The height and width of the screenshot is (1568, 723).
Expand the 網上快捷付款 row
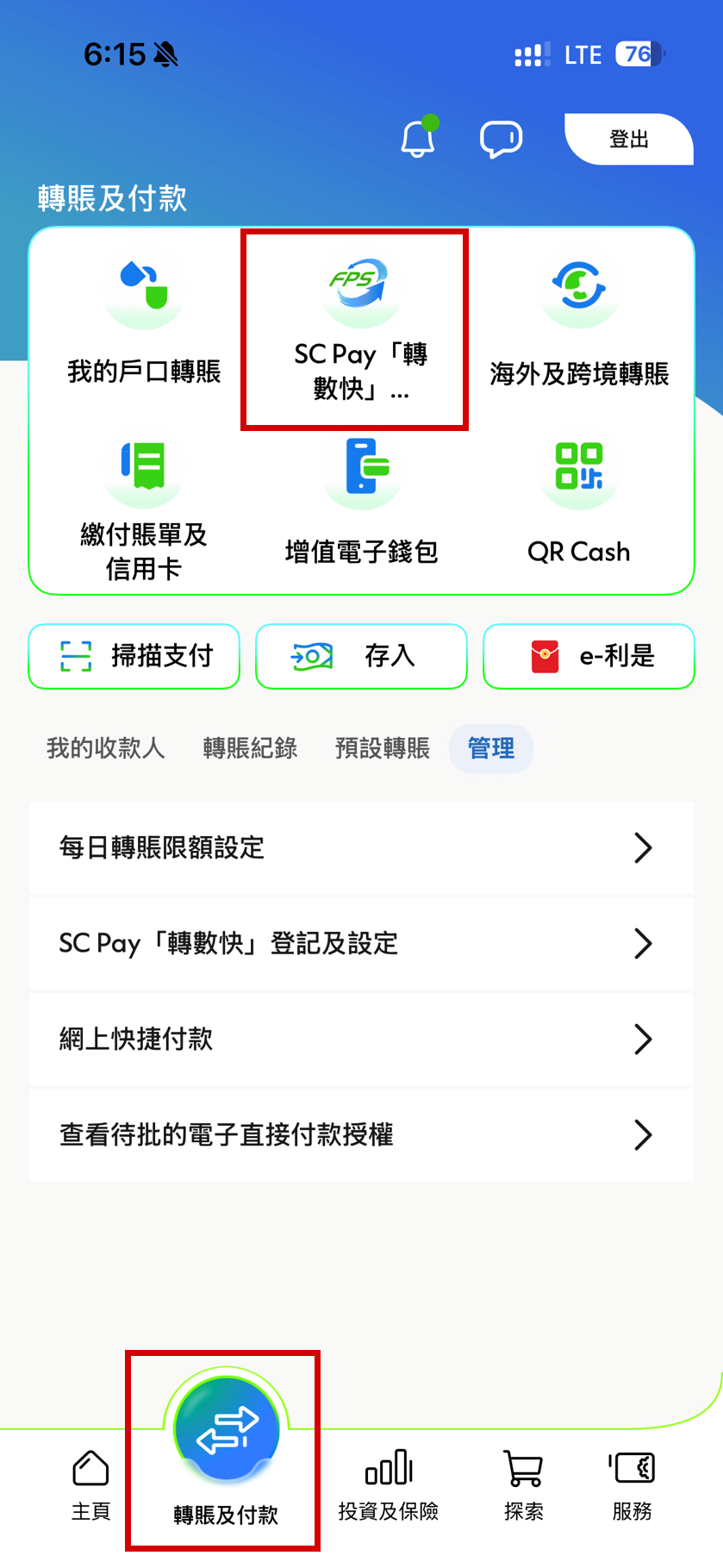(361, 1040)
